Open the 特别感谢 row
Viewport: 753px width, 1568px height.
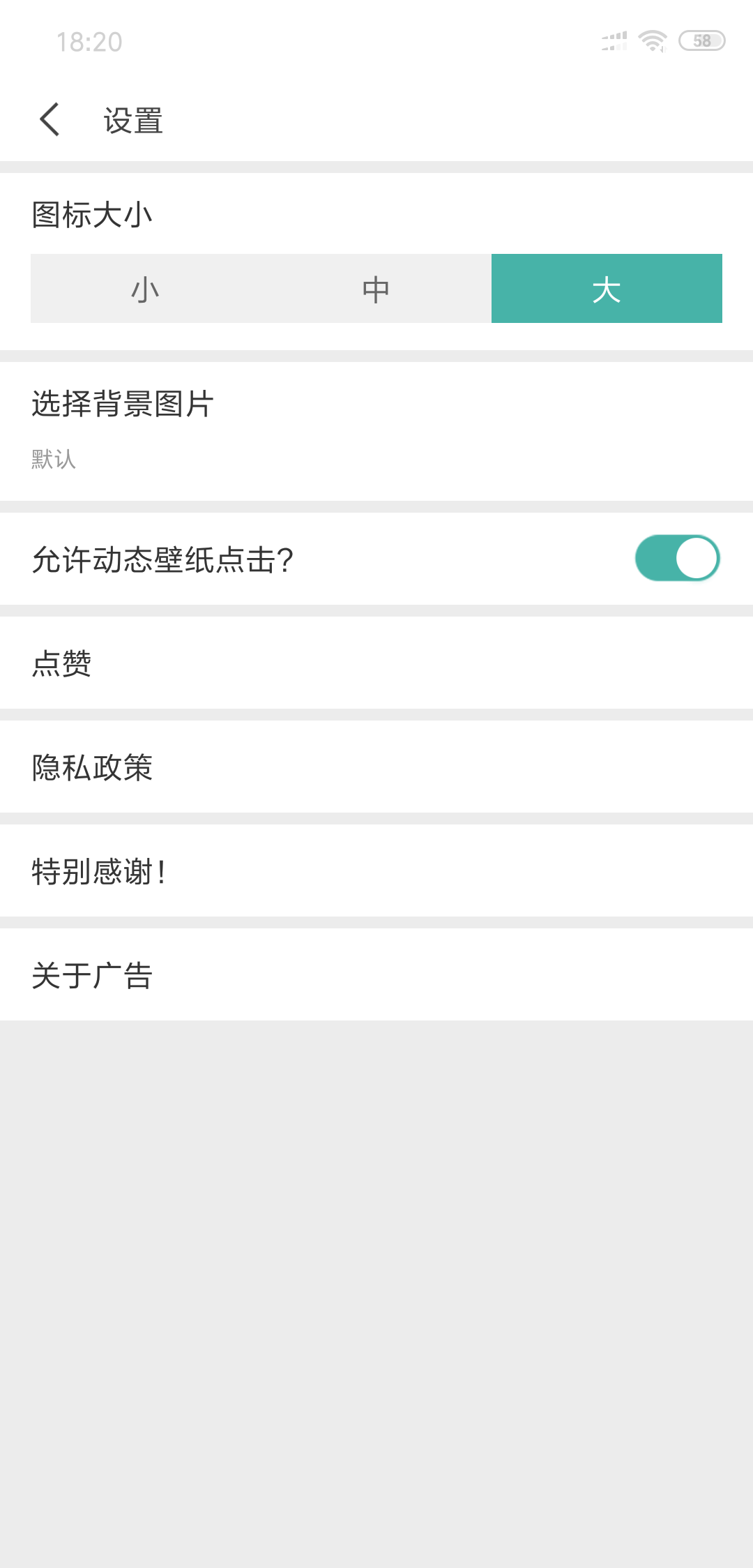(376, 870)
